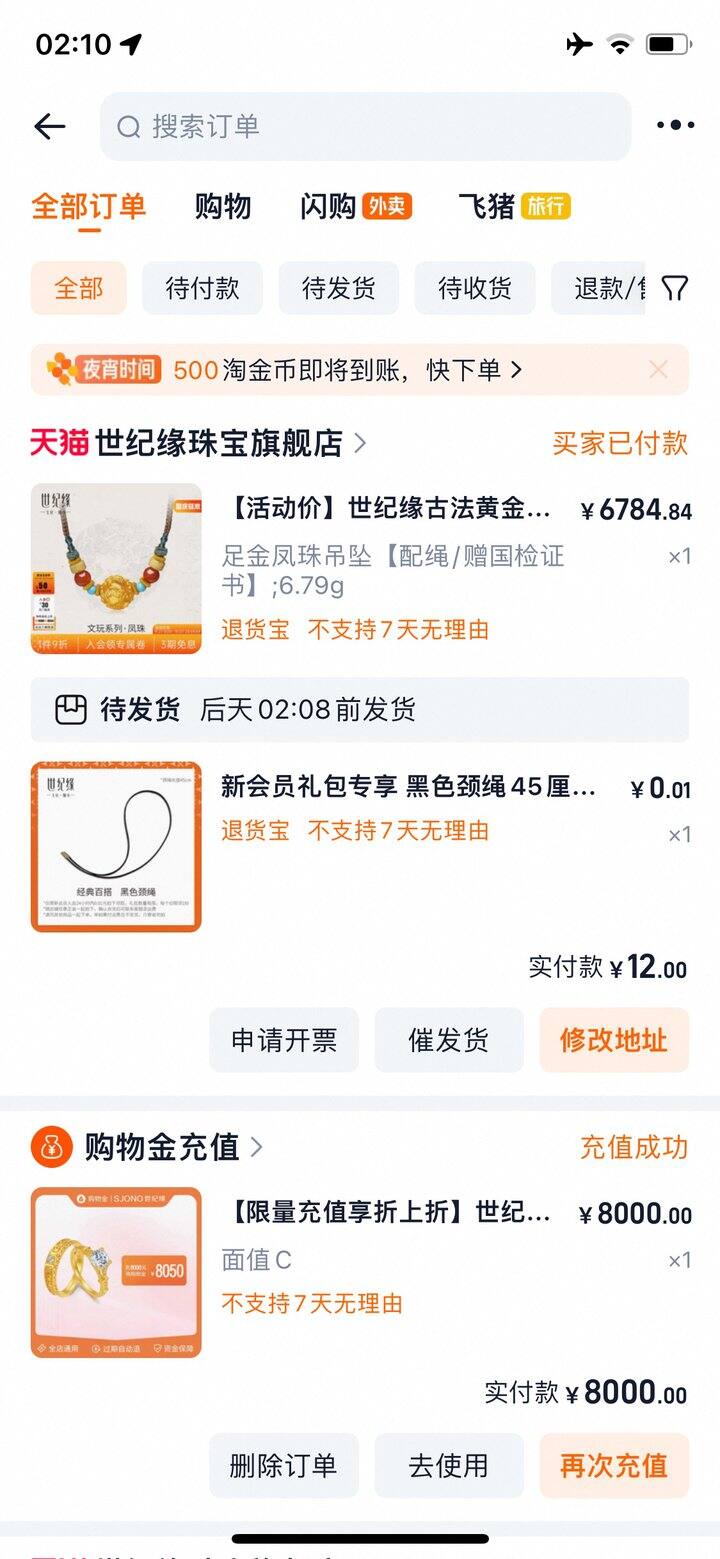The width and height of the screenshot is (720, 1559).
Task: Tap the 搜索订单 search field
Action: pos(365,126)
